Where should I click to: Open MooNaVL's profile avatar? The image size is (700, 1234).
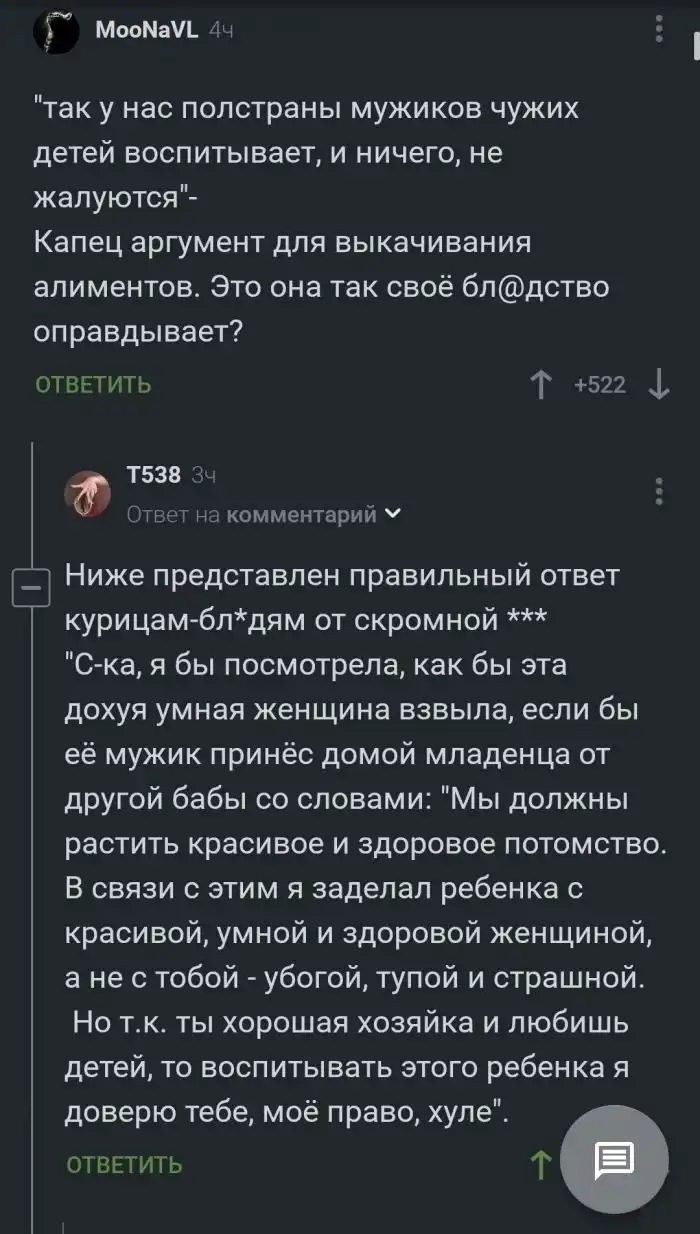pyautogui.click(x=56, y=33)
